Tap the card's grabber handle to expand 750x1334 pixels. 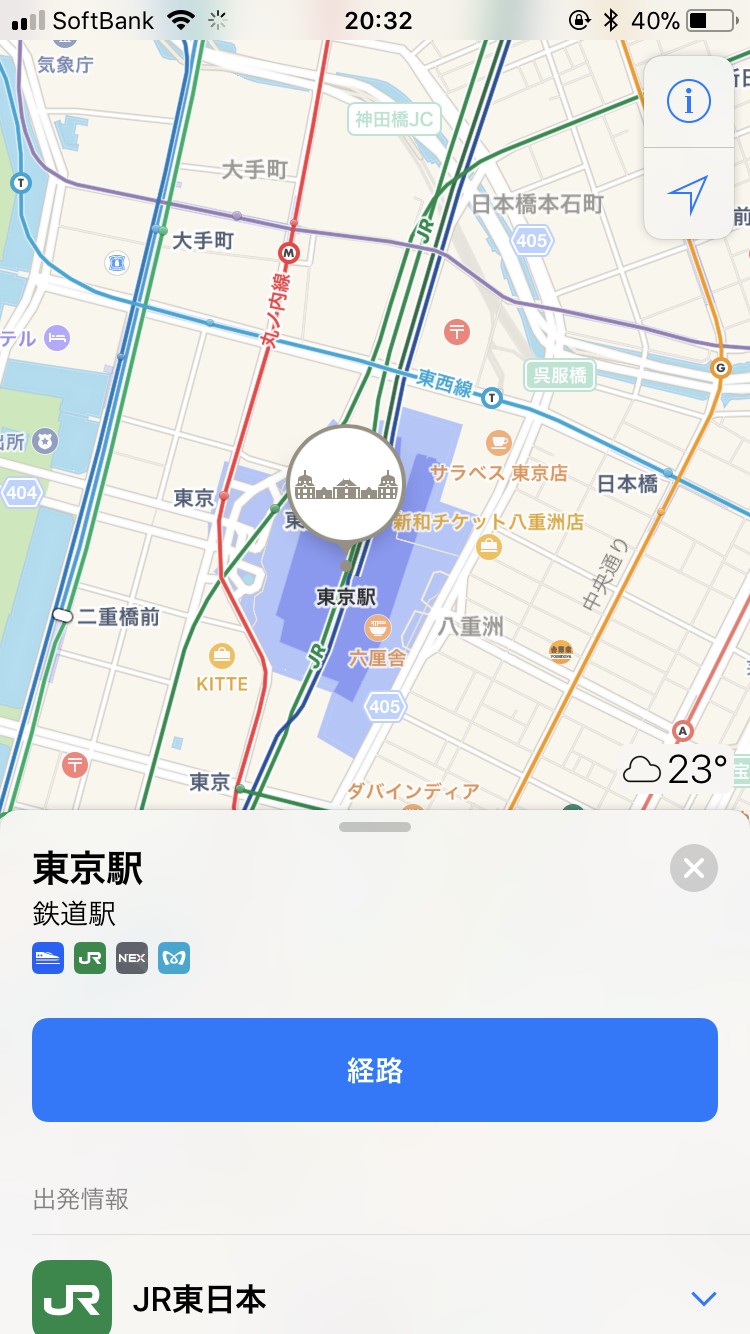click(375, 827)
